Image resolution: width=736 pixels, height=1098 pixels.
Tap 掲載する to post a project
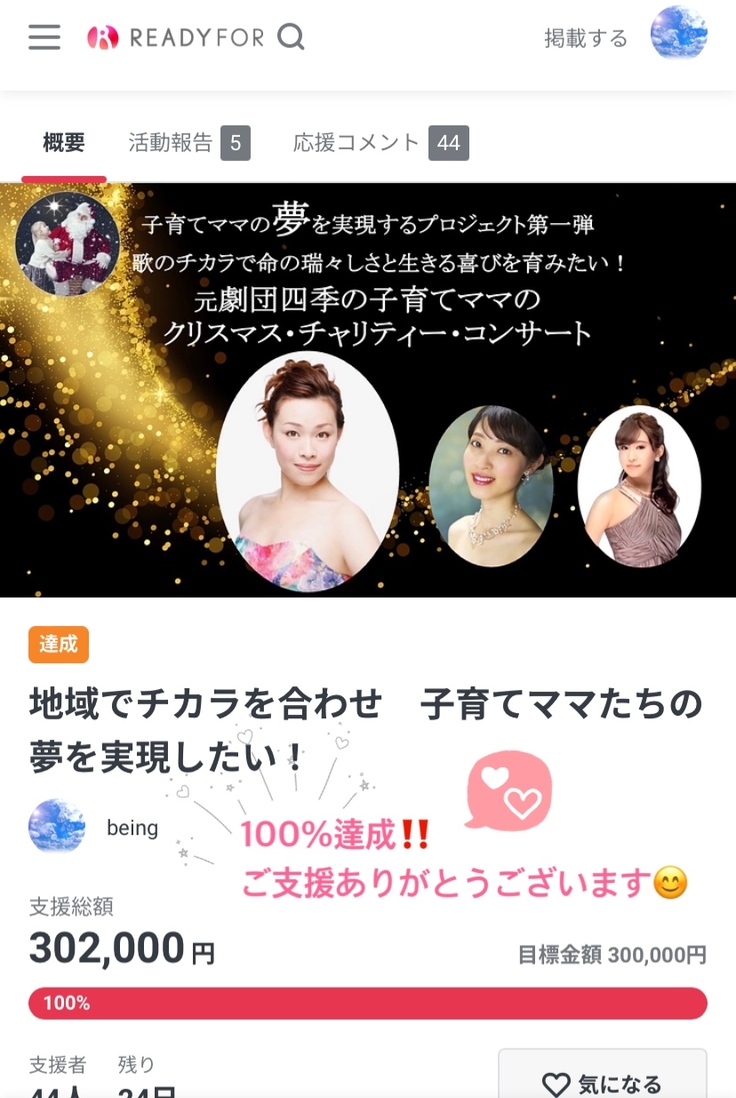tap(585, 38)
